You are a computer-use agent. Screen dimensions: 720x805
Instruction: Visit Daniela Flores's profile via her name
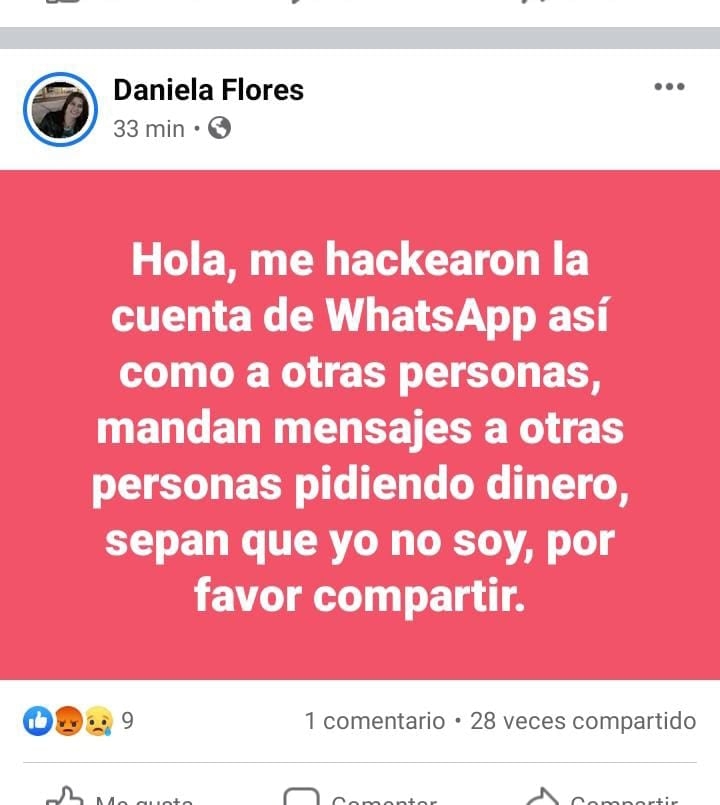coord(208,90)
